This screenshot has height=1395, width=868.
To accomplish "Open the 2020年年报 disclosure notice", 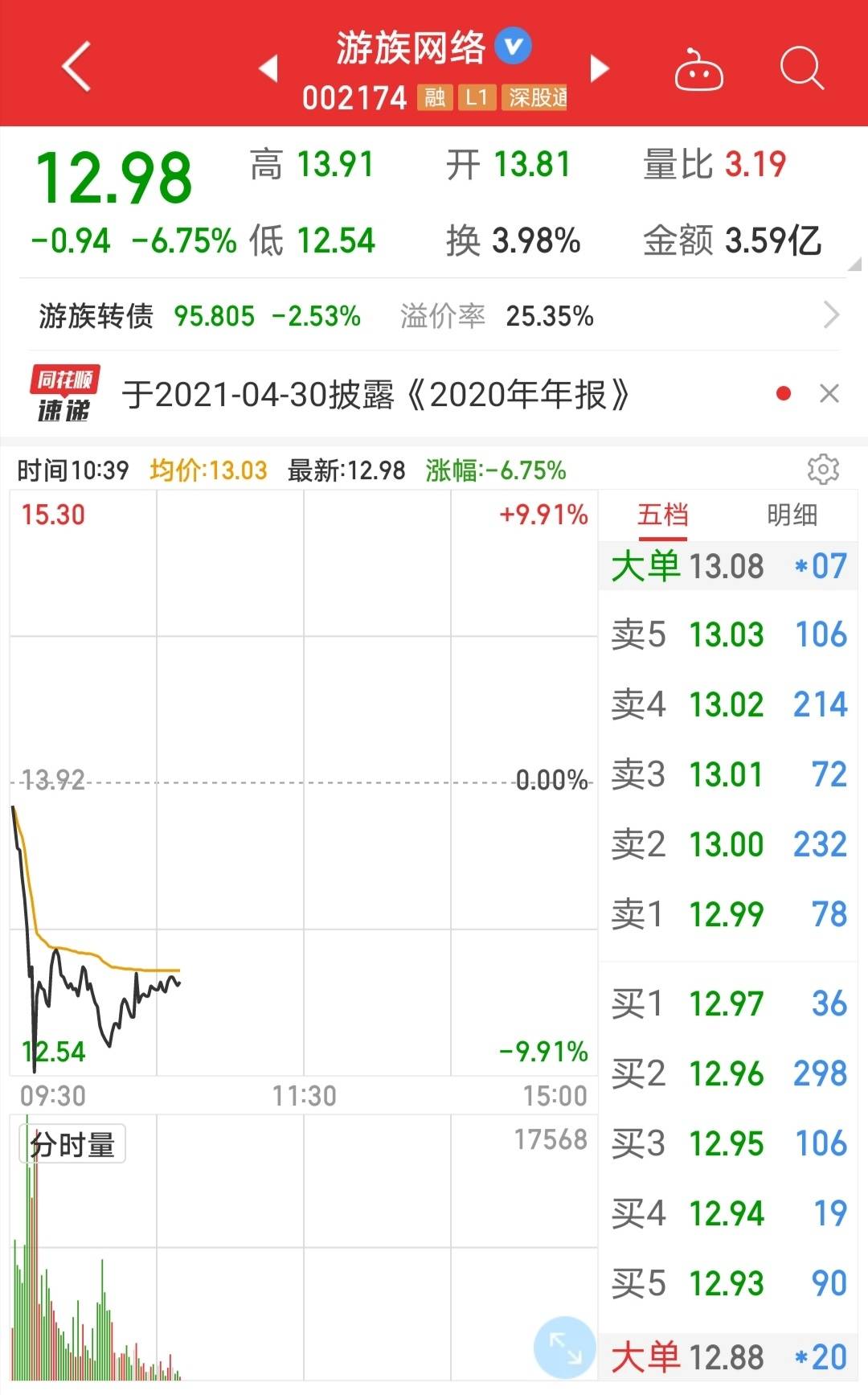I will tap(376, 395).
